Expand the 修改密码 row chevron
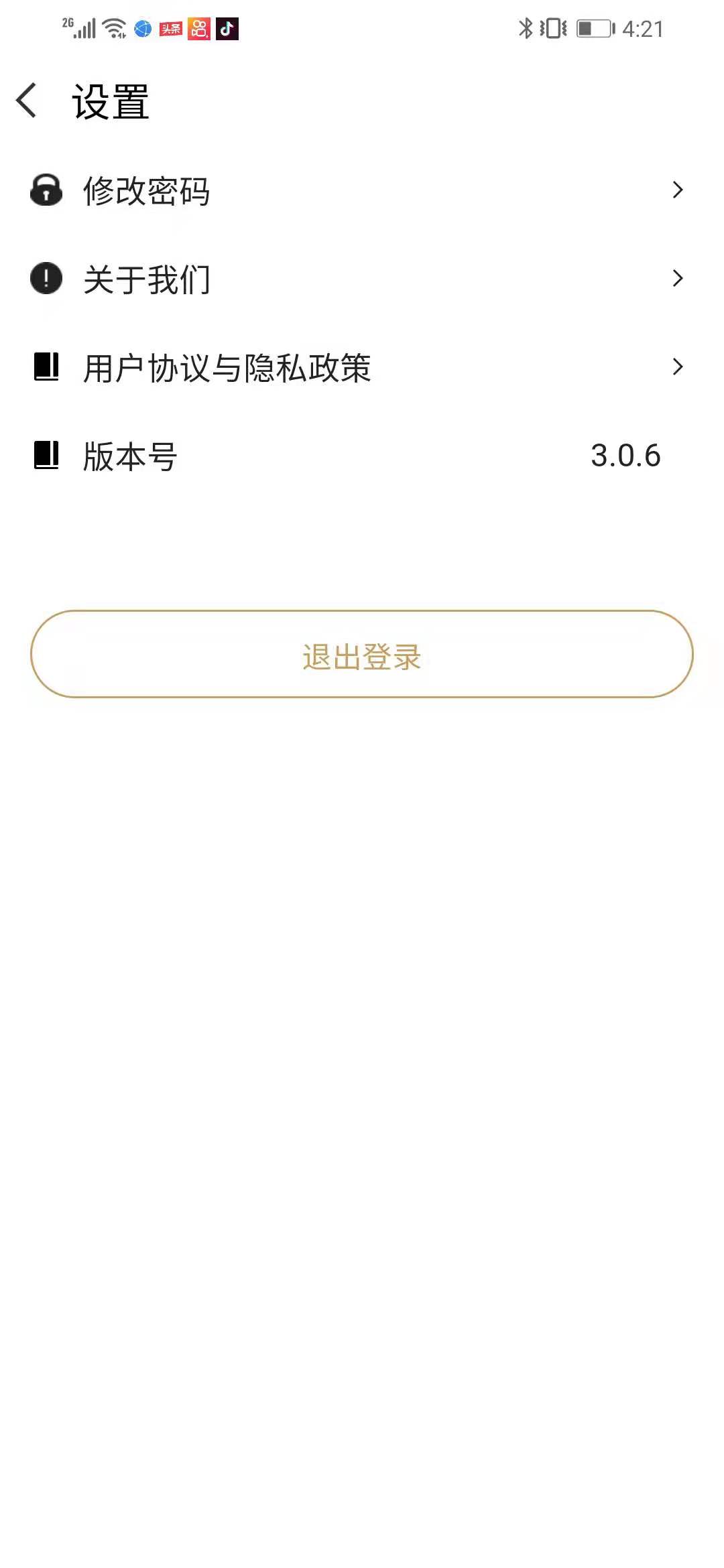The width and height of the screenshot is (724, 1568). tap(677, 190)
